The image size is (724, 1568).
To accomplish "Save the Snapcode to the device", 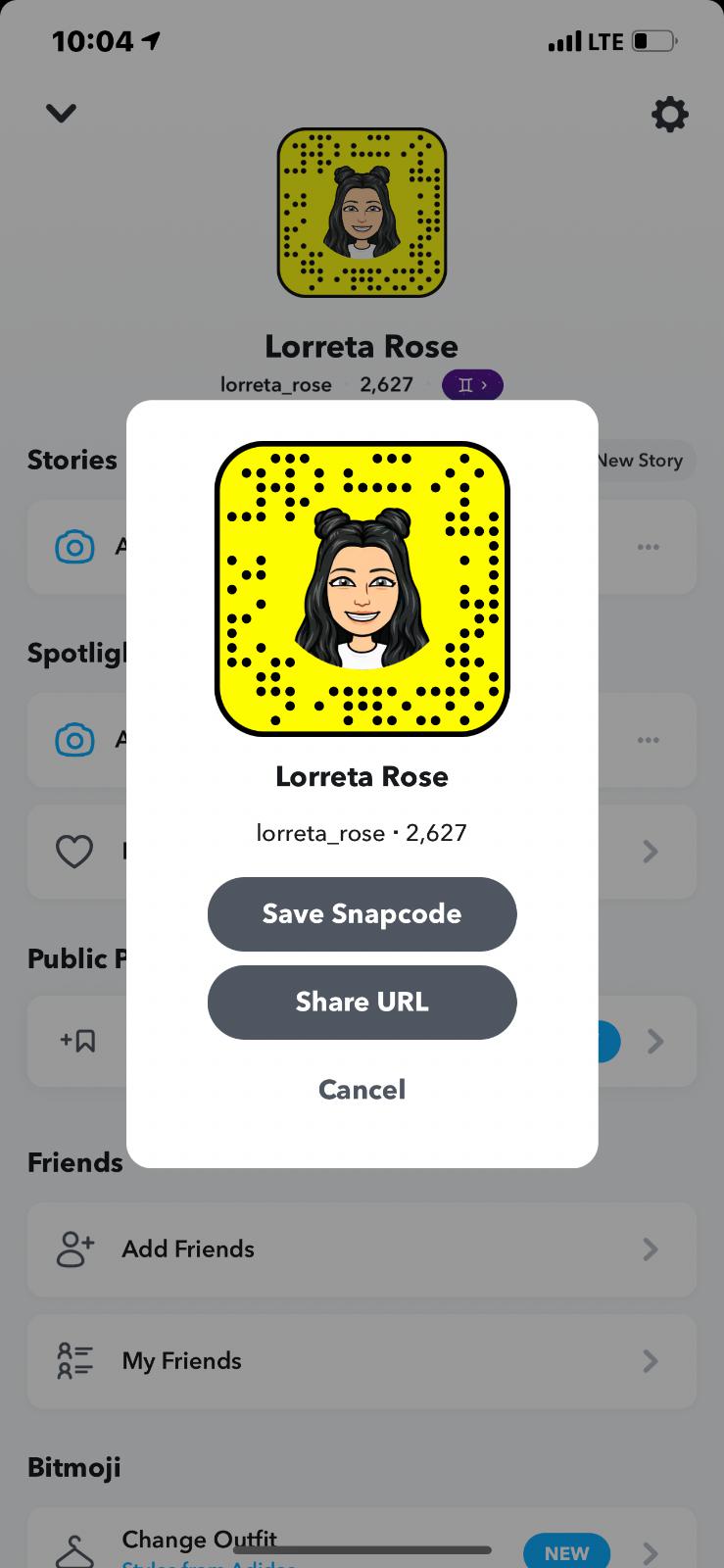I will pos(362,913).
